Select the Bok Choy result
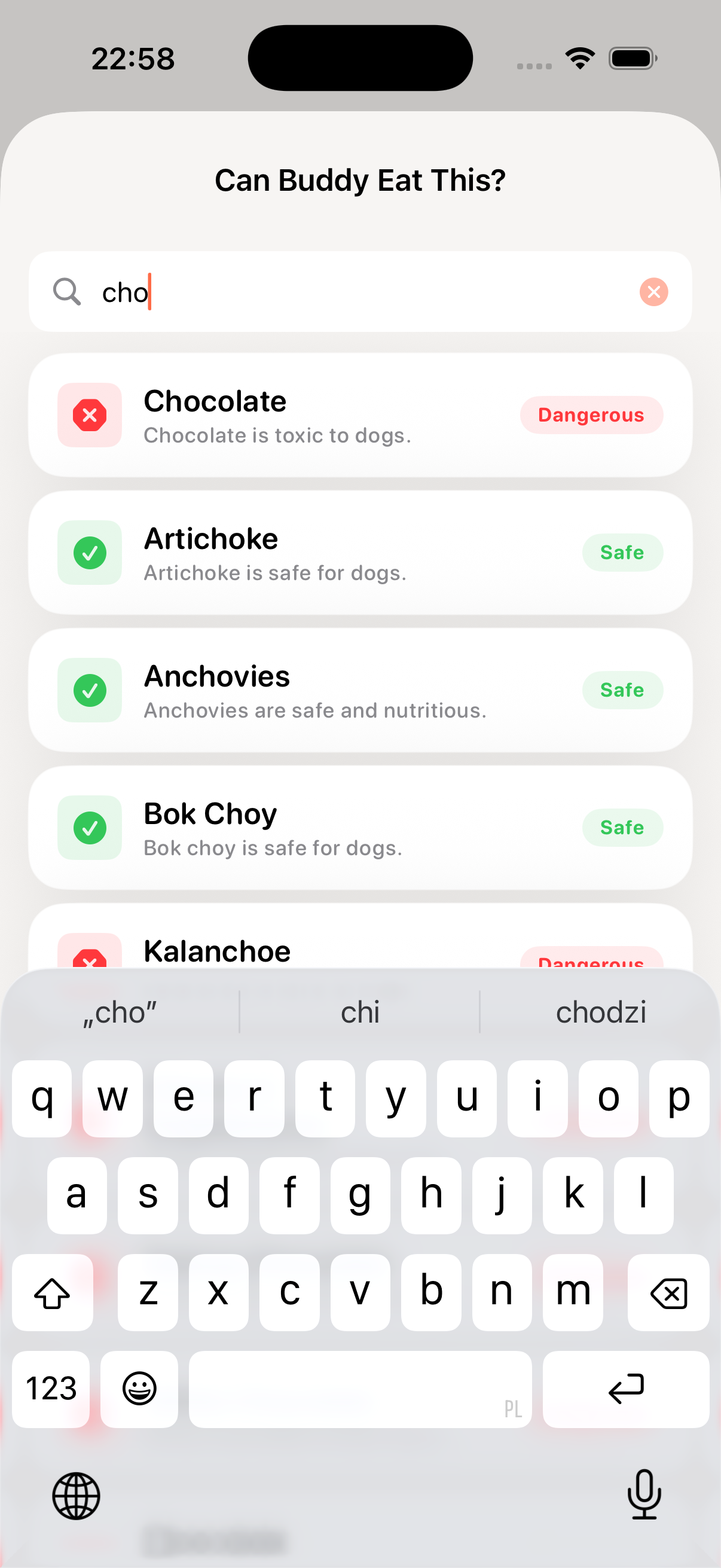 359,828
